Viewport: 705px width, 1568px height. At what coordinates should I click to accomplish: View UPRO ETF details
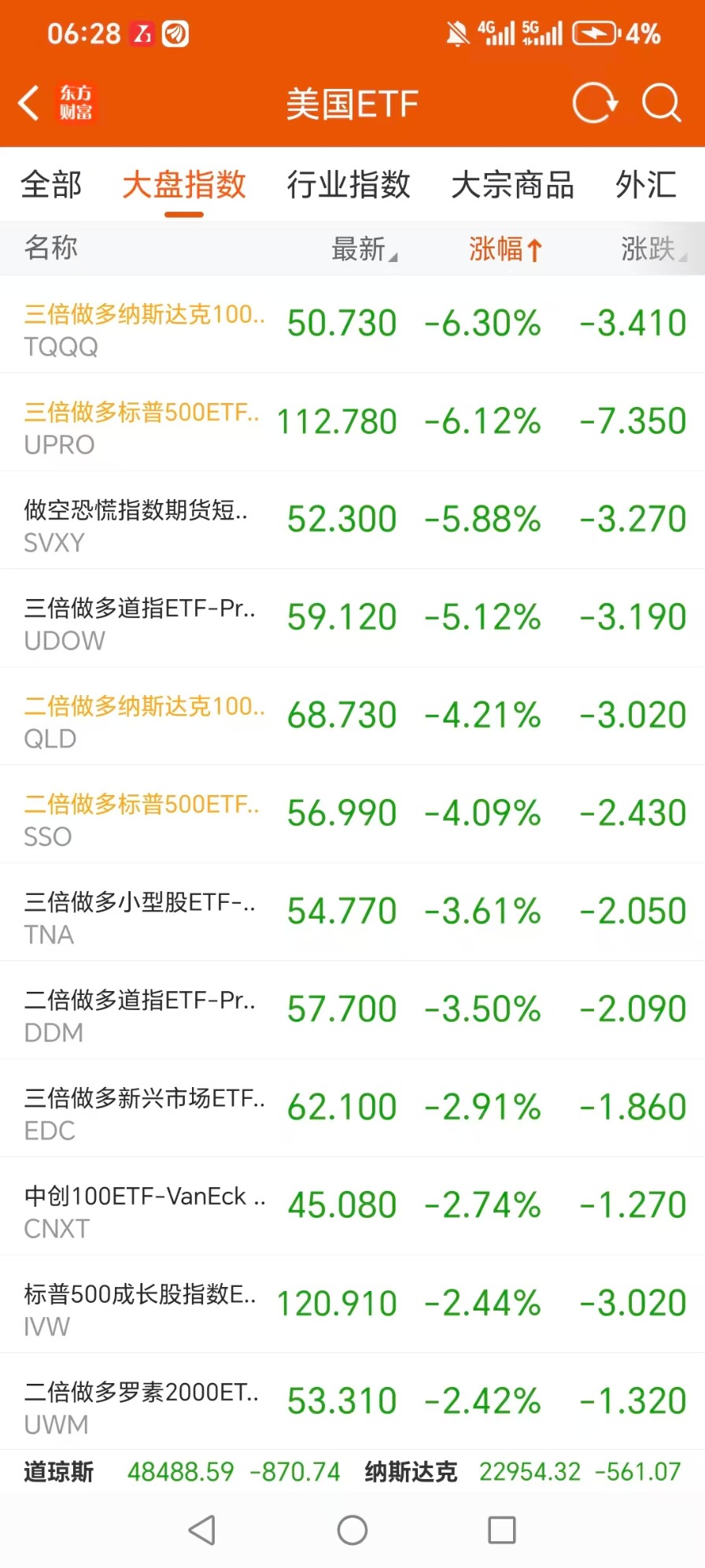(352, 423)
